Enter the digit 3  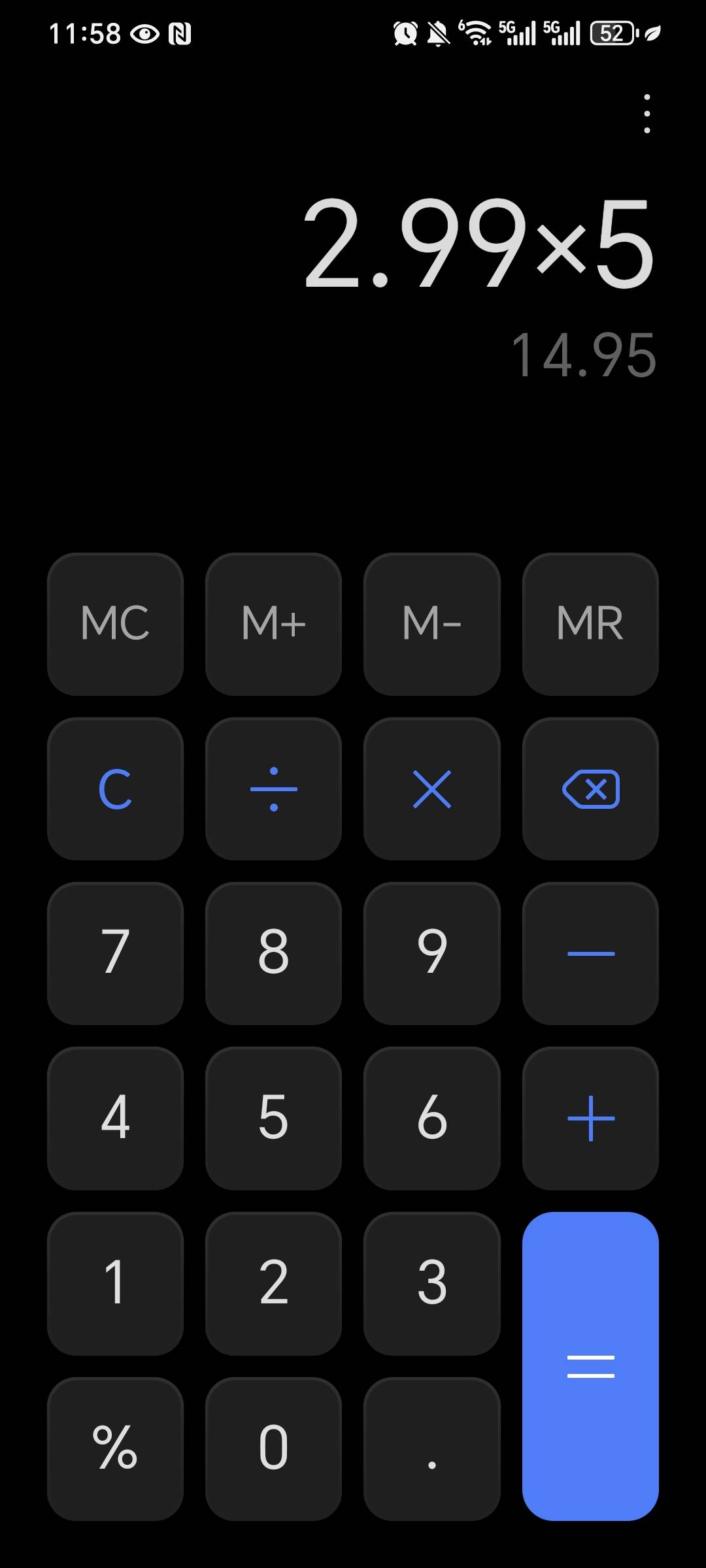pyautogui.click(x=432, y=1283)
